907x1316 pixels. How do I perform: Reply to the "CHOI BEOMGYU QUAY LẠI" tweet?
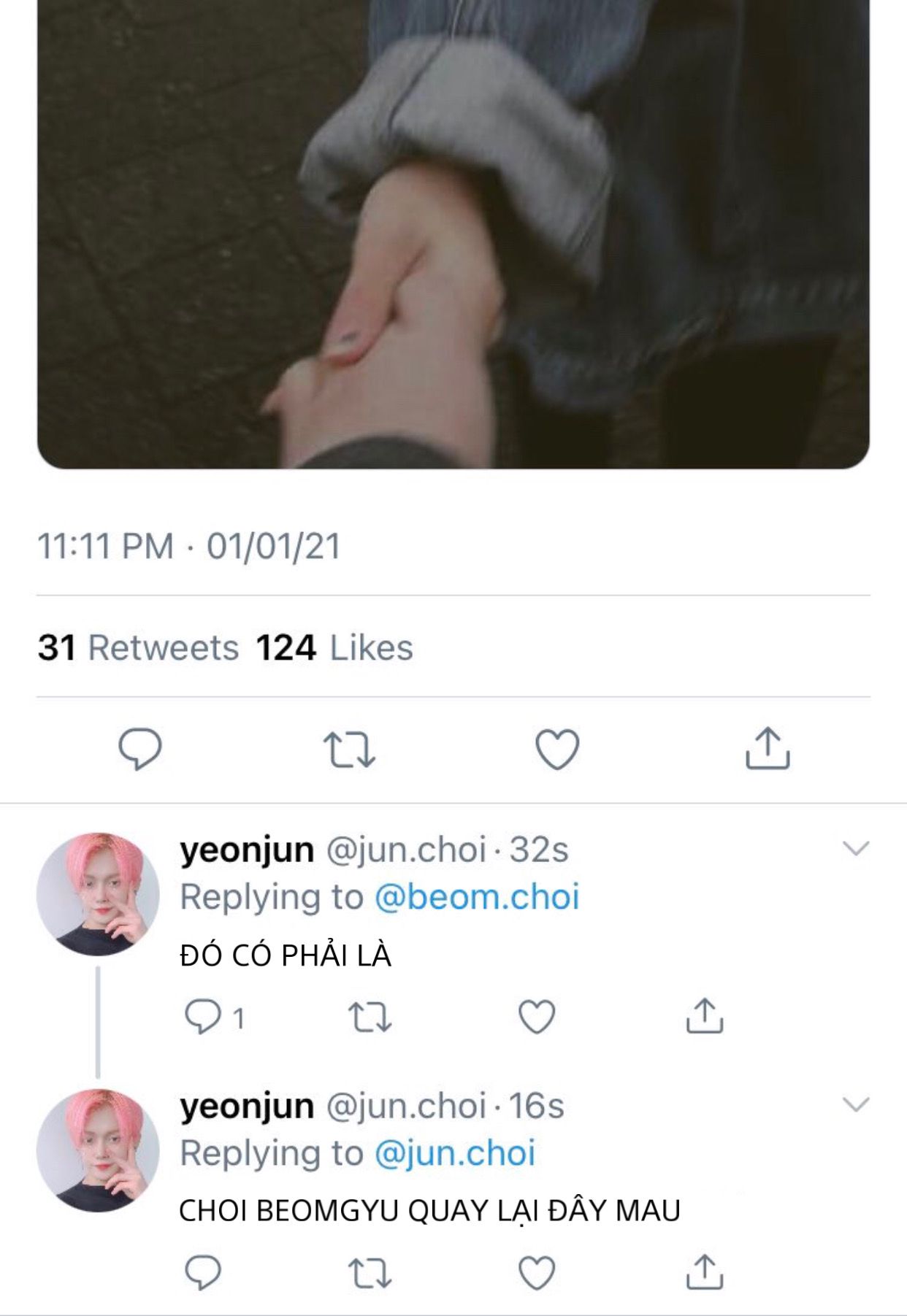[202, 1273]
